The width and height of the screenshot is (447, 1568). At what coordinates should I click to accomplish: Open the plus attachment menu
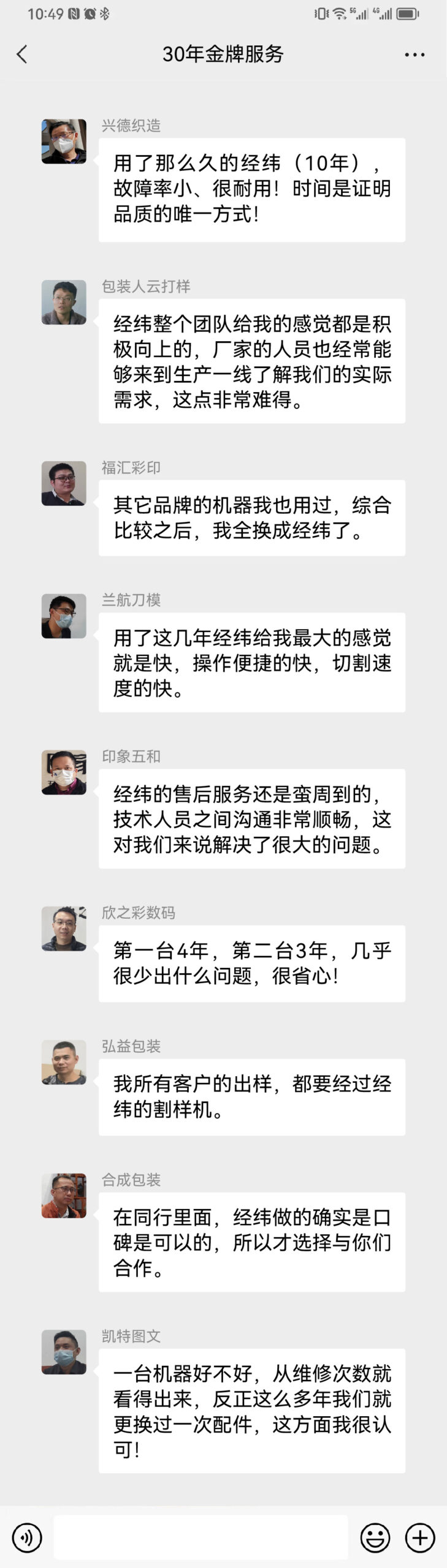pyautogui.click(x=420, y=1537)
